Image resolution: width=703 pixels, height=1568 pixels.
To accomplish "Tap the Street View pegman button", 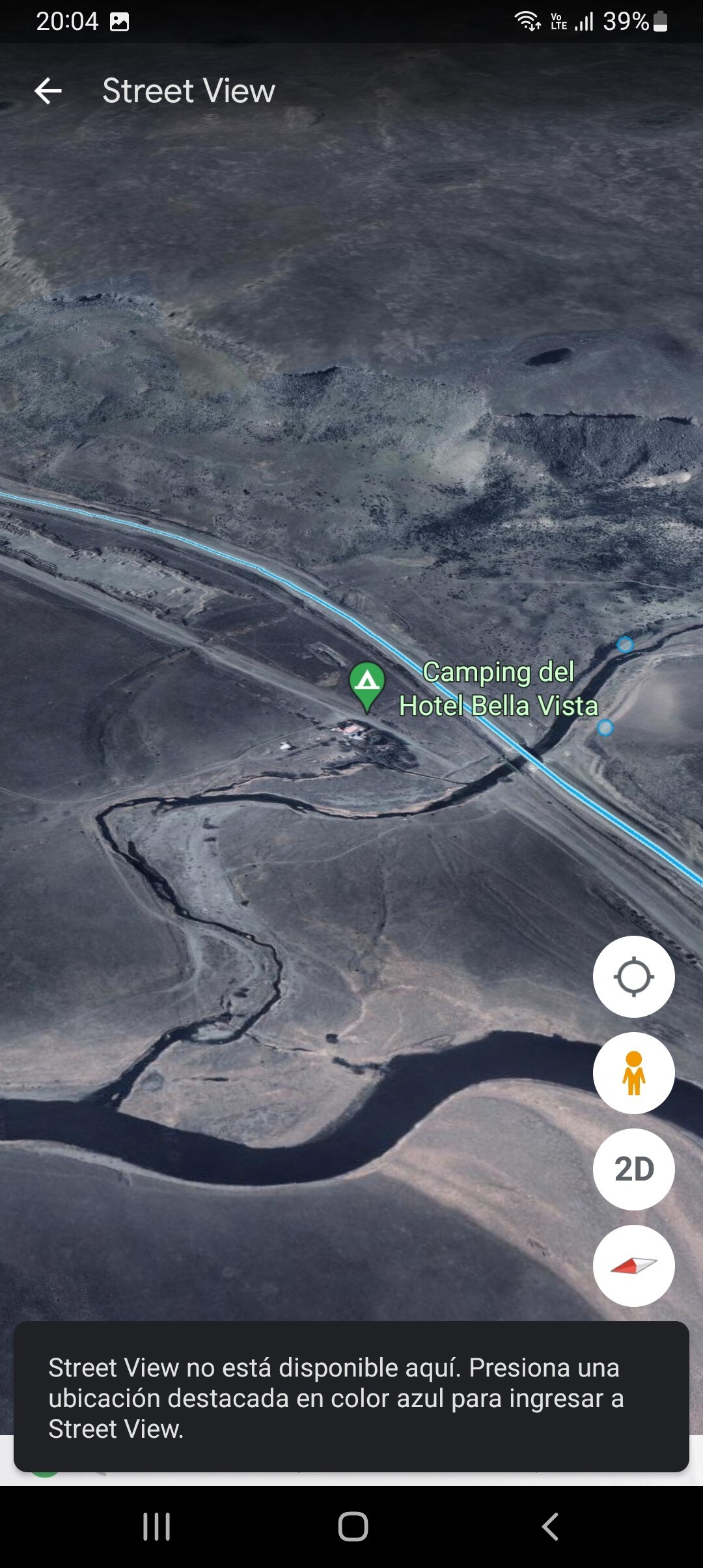I will click(633, 1073).
